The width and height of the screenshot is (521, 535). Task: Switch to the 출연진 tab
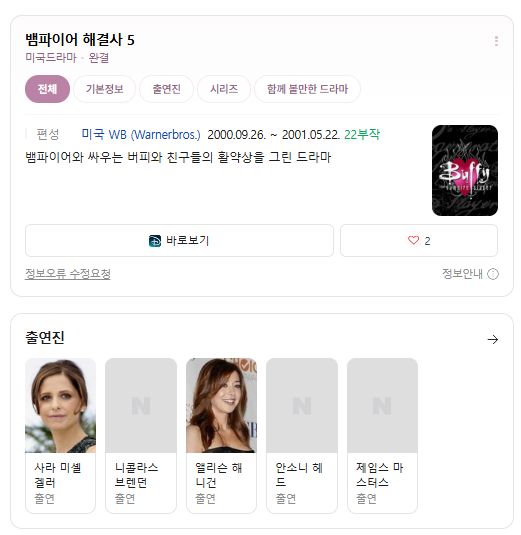click(167, 89)
